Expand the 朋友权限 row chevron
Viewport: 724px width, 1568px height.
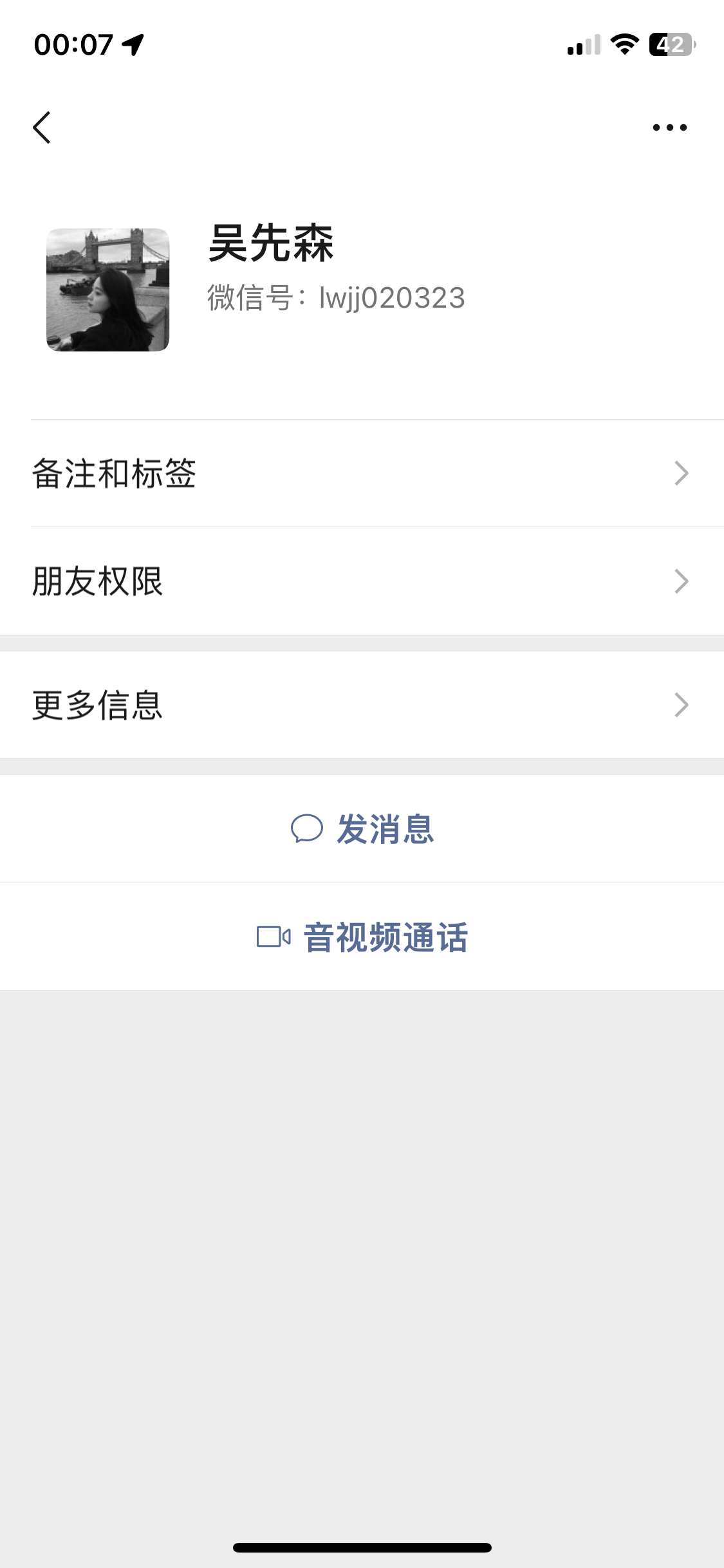click(x=682, y=582)
